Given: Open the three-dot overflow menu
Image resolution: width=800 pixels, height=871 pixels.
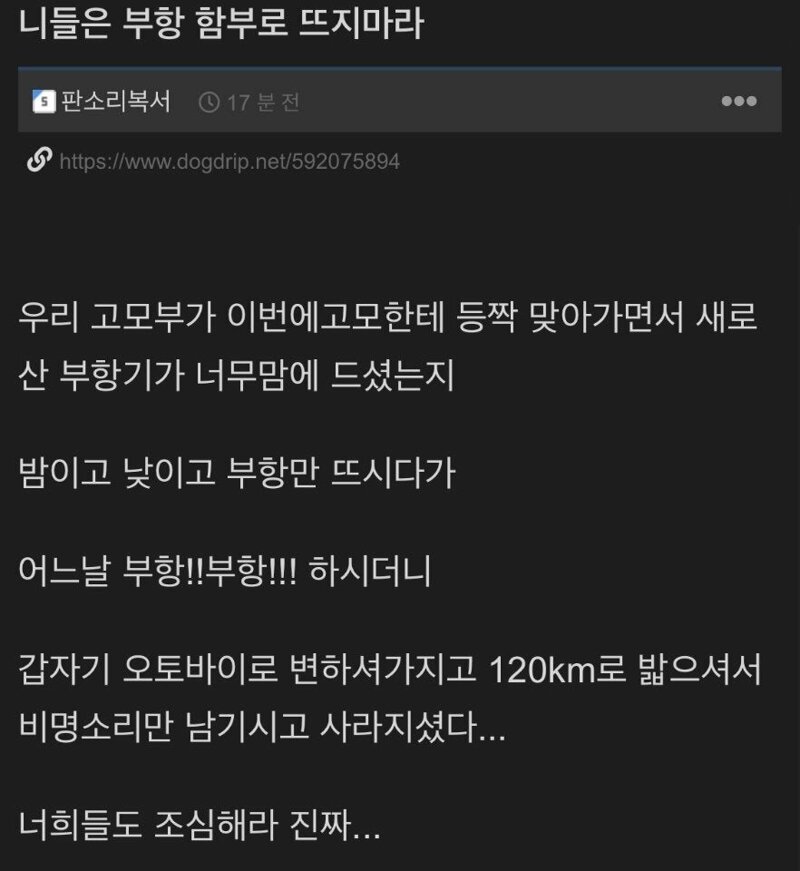Looking at the screenshot, I should tap(739, 101).
